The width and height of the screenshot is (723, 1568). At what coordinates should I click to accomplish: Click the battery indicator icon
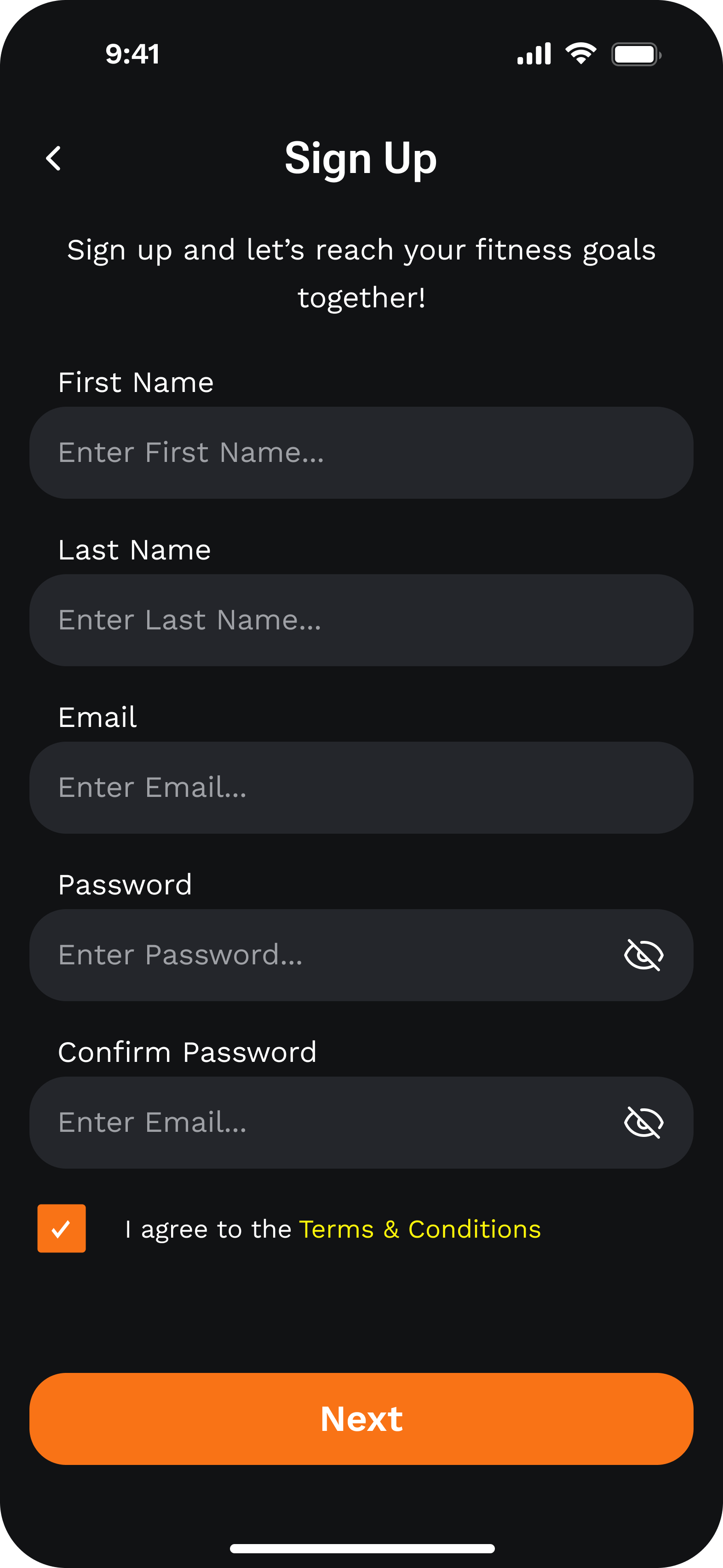tap(635, 53)
